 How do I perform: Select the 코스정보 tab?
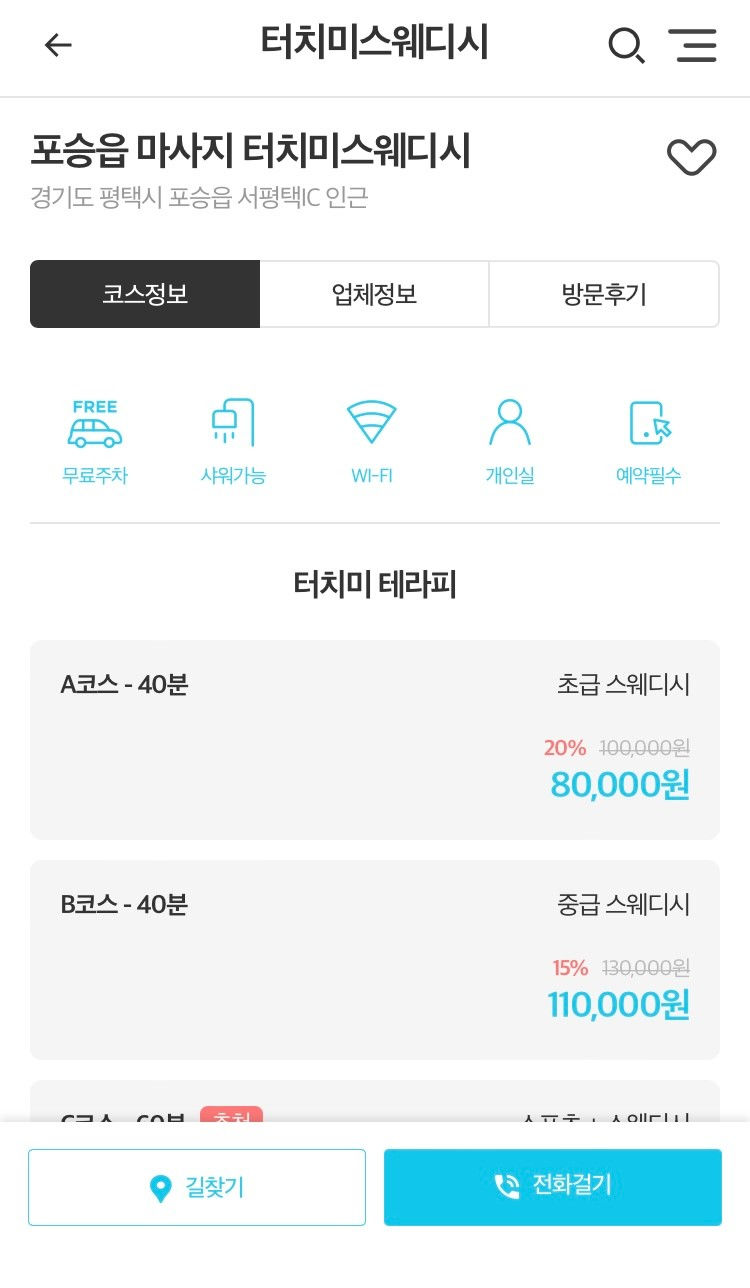(145, 294)
